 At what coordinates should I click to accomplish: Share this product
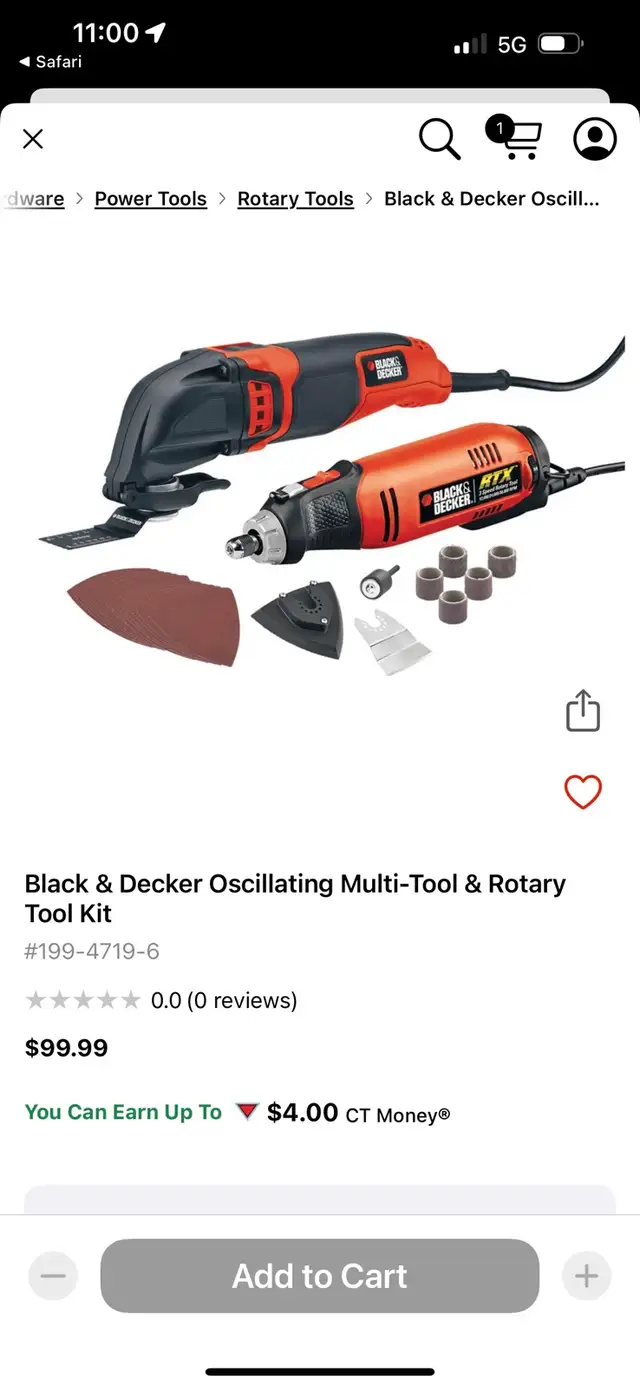coord(583,711)
